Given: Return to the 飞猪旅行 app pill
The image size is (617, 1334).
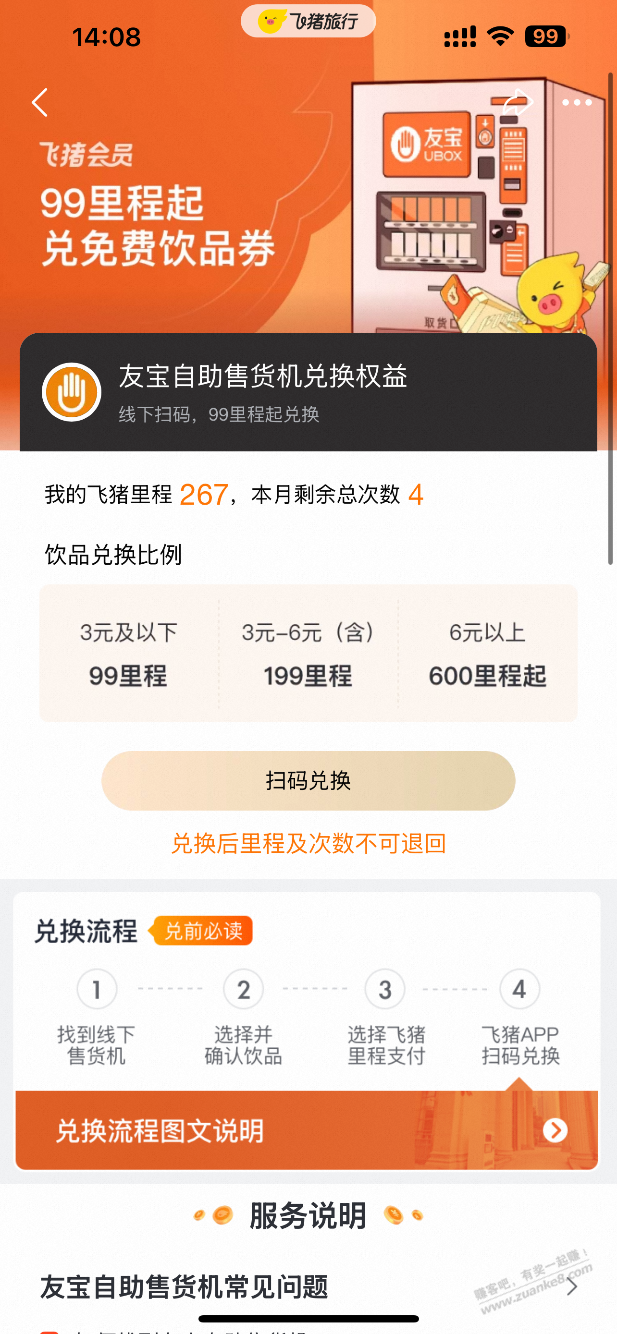Looking at the screenshot, I should 308,20.
